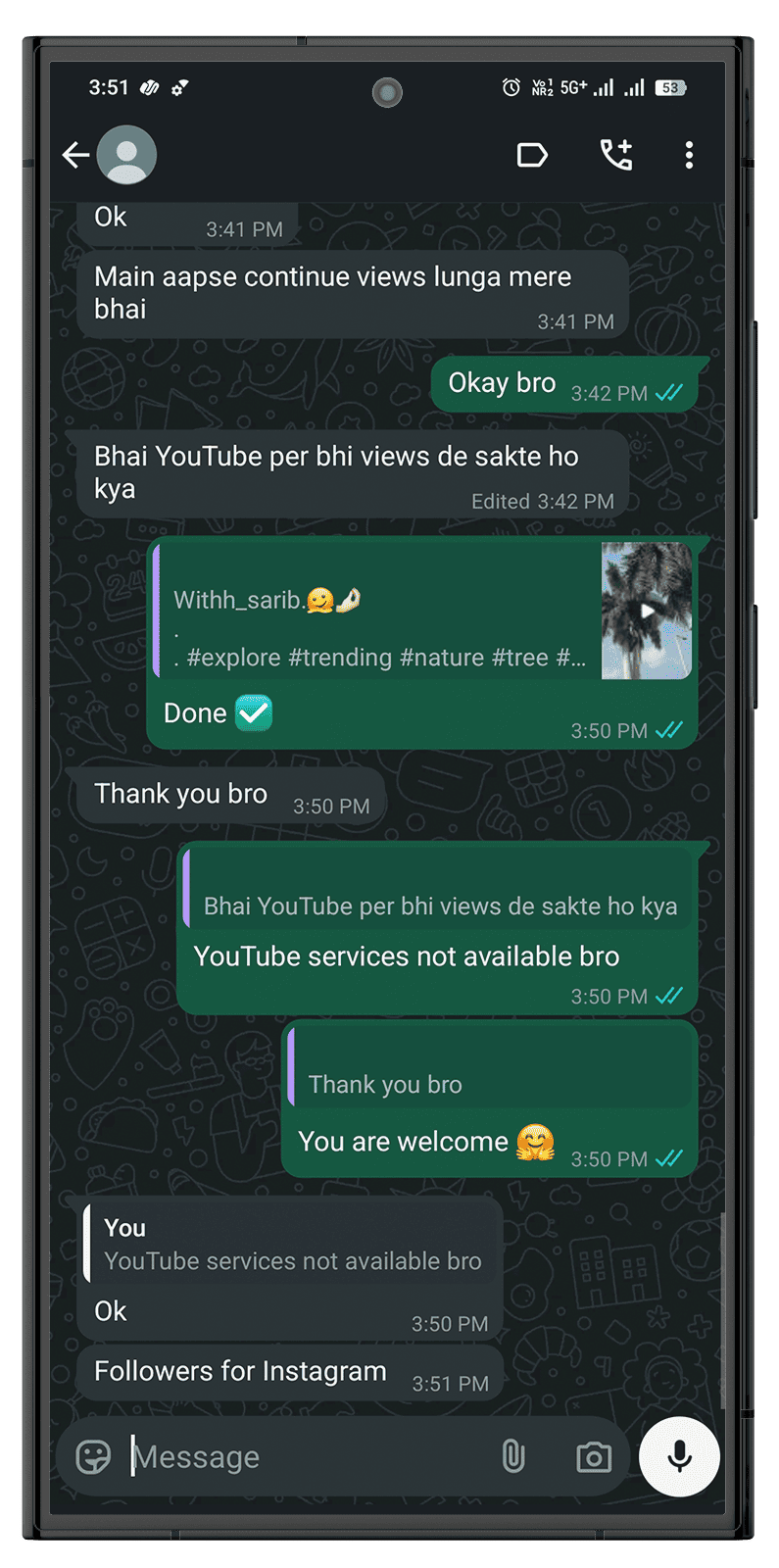Go back to the chat list
The image size is (779, 1568).
pos(75,155)
